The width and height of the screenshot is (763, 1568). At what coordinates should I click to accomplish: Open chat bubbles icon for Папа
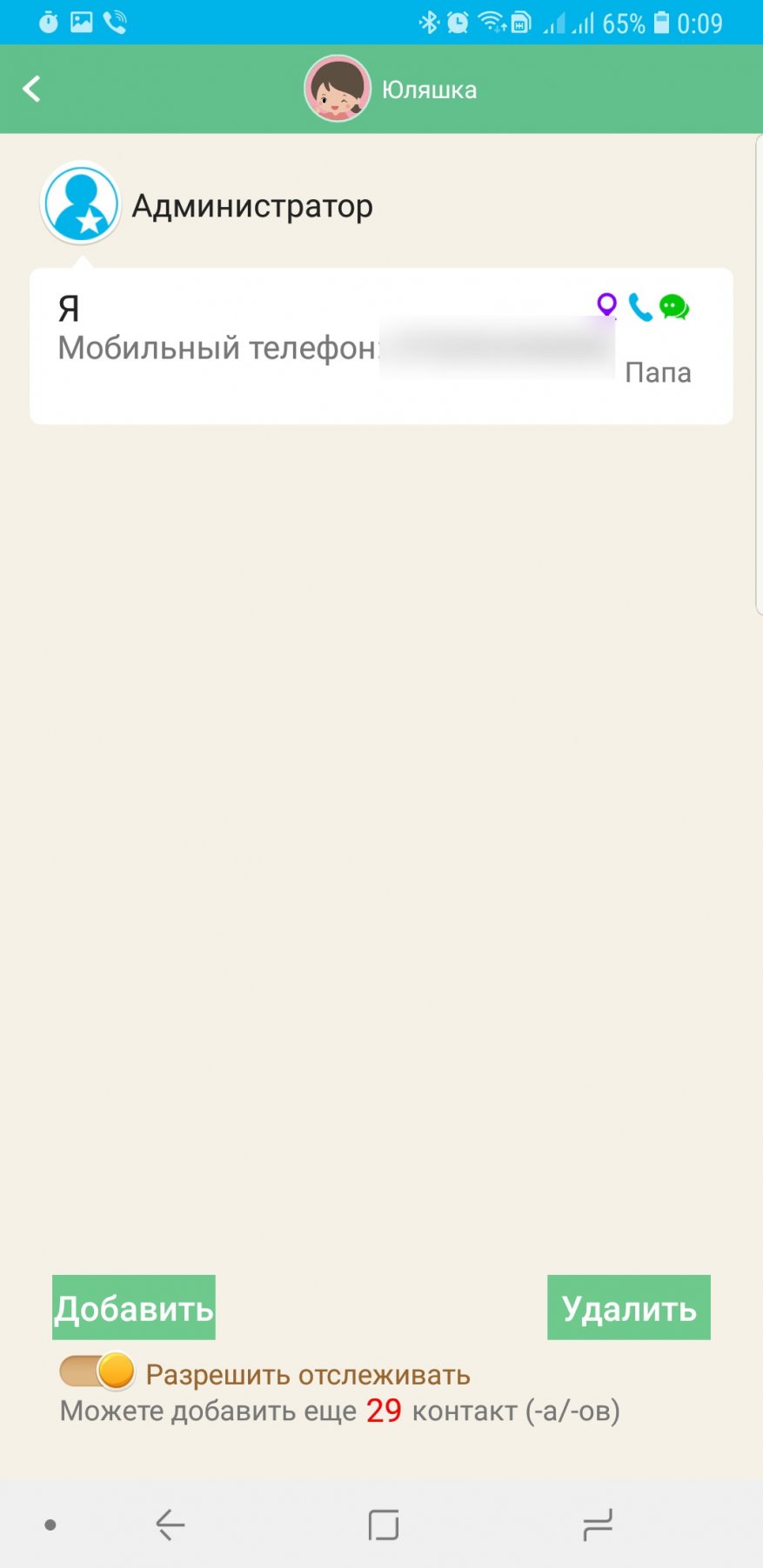click(x=673, y=307)
